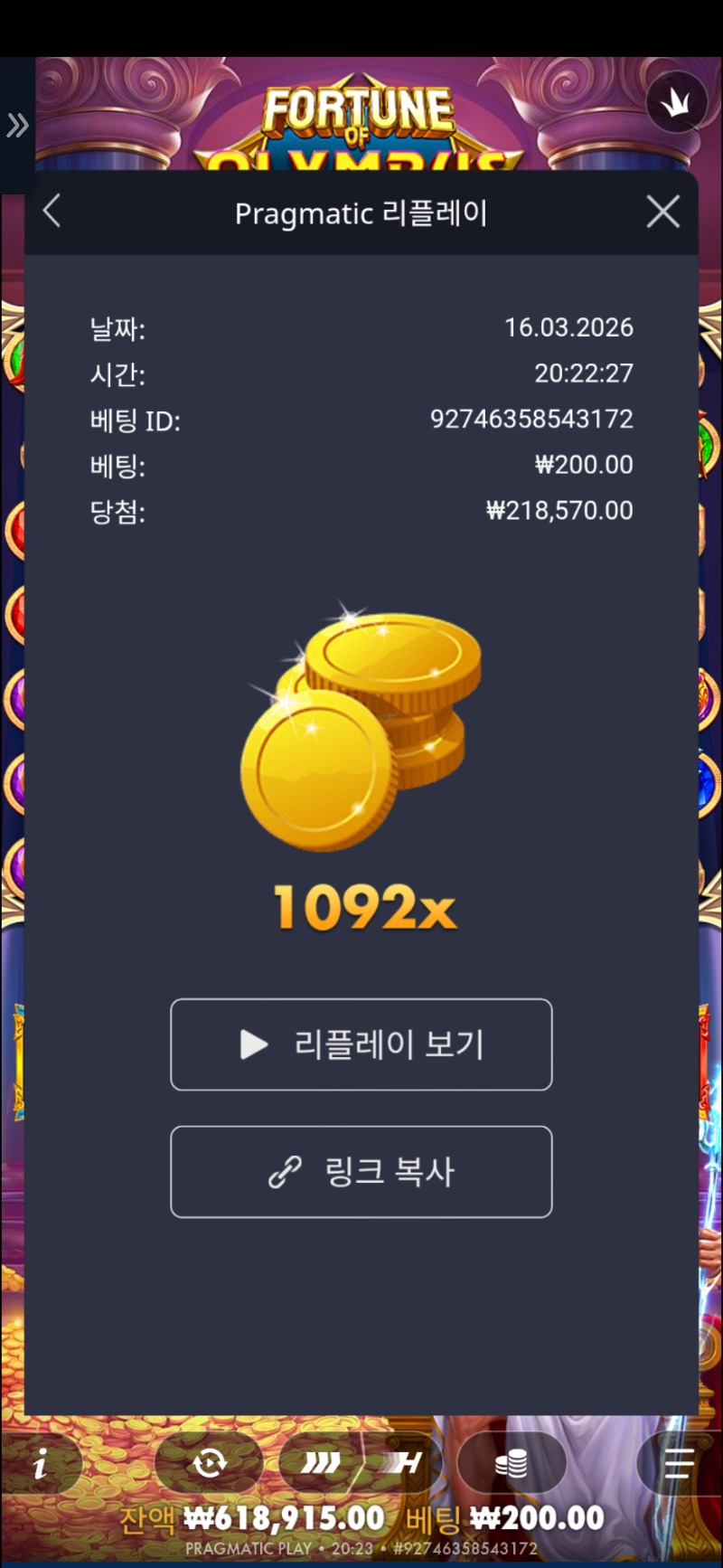Viewport: 723px width, 1568px height.
Task: Copy the replay link with 링크 복사
Action: tap(361, 1172)
